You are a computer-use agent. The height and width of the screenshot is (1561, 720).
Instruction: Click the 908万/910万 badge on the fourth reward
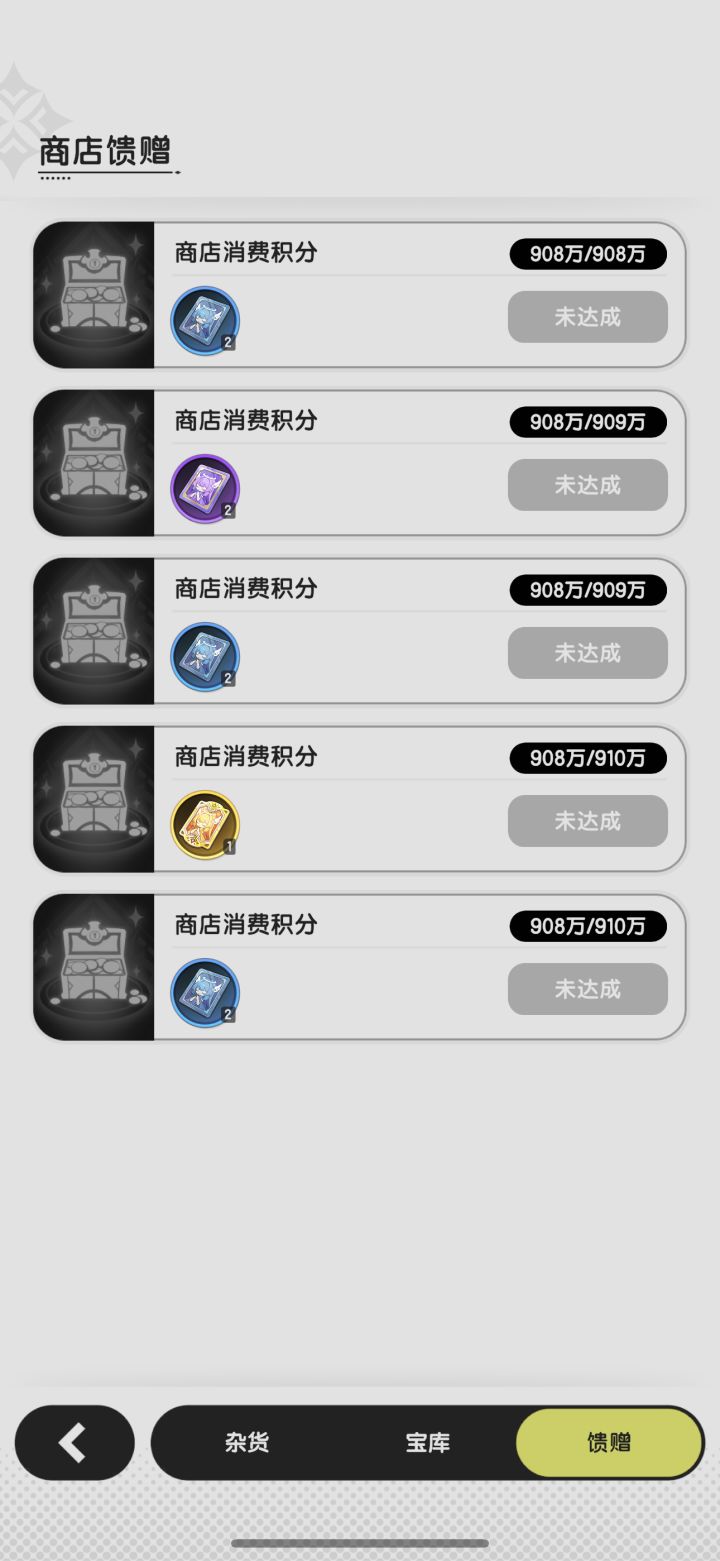tap(587, 758)
